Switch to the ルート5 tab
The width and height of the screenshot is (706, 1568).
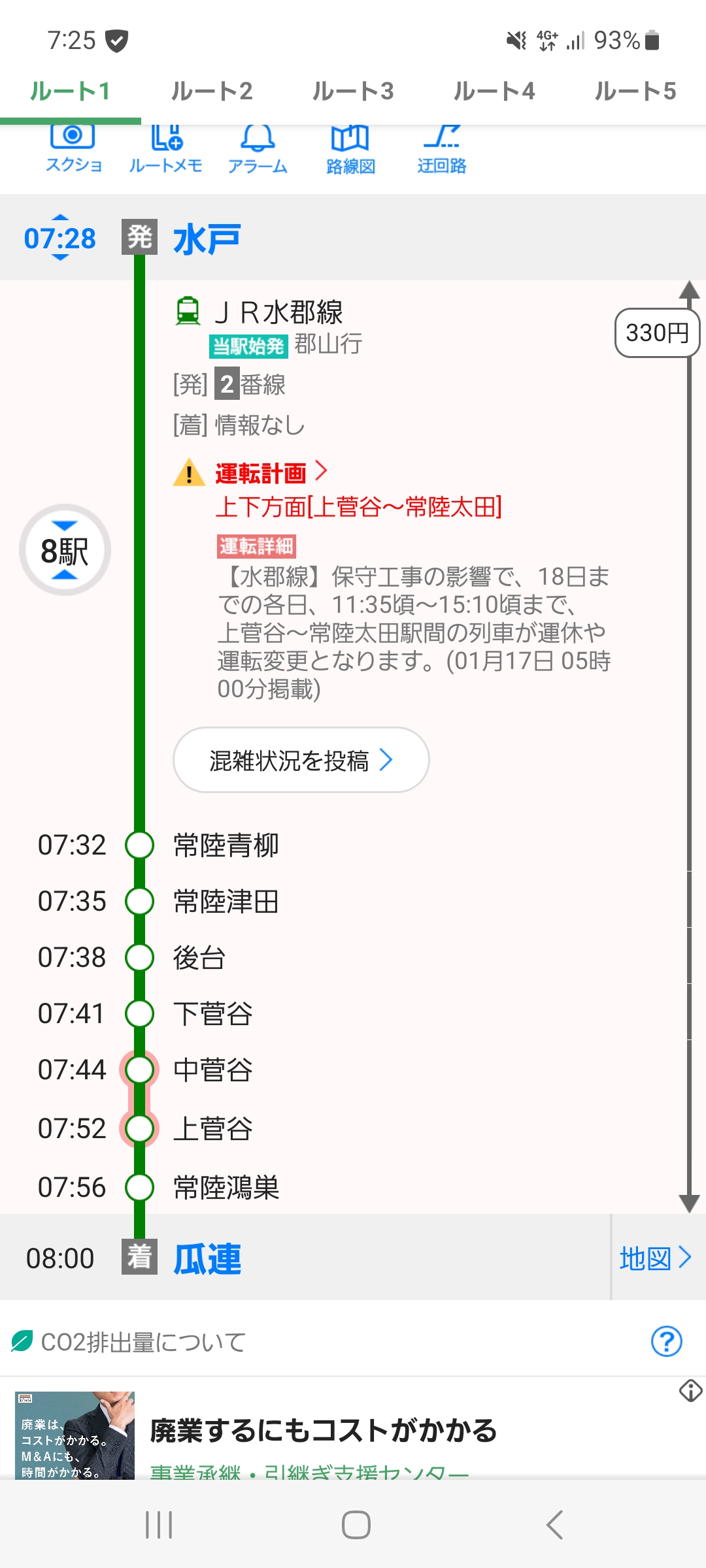click(635, 91)
